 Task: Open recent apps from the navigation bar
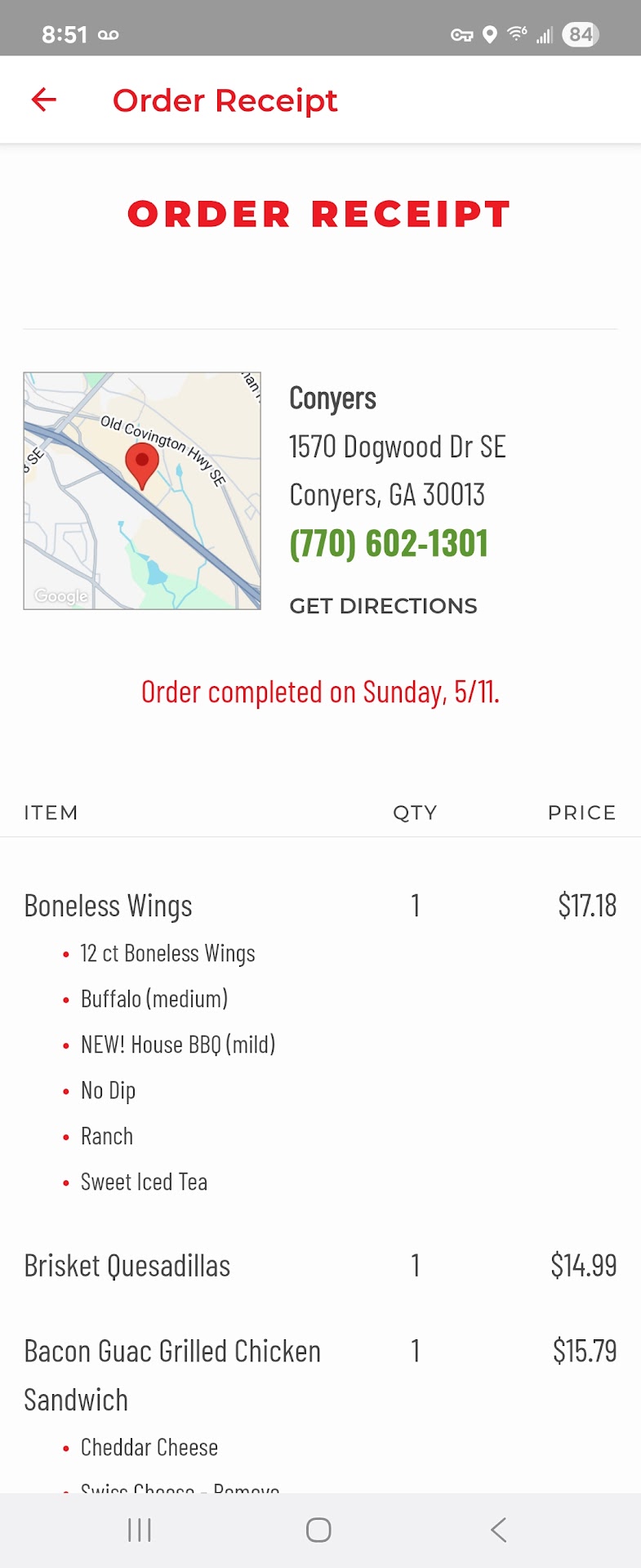(140, 1530)
